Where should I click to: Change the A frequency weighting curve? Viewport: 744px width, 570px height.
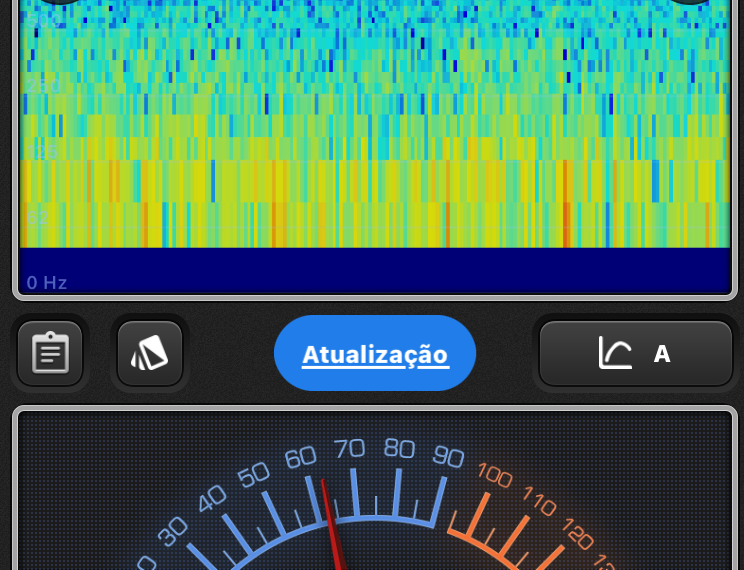tap(635, 353)
